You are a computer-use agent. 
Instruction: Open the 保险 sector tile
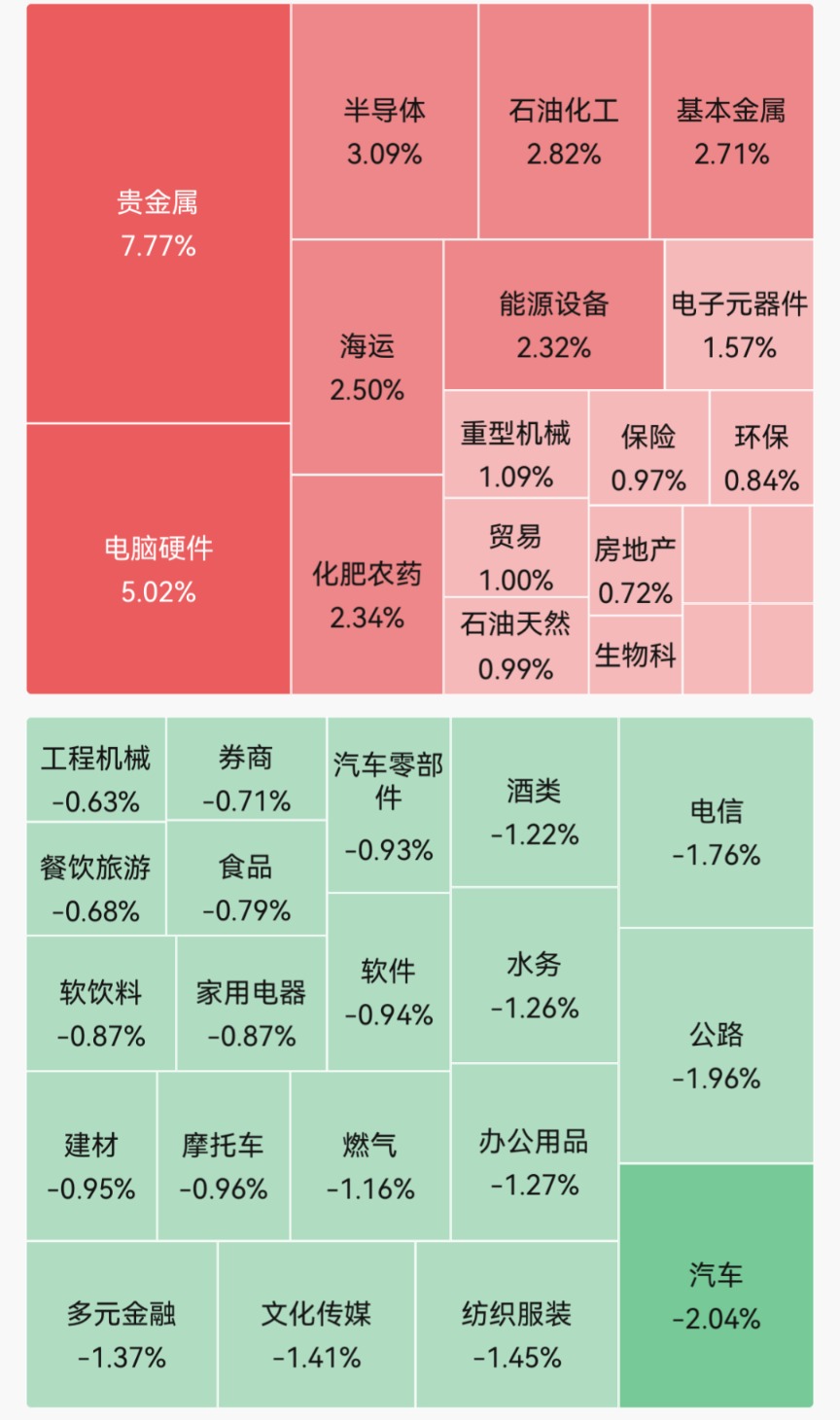pos(648,447)
